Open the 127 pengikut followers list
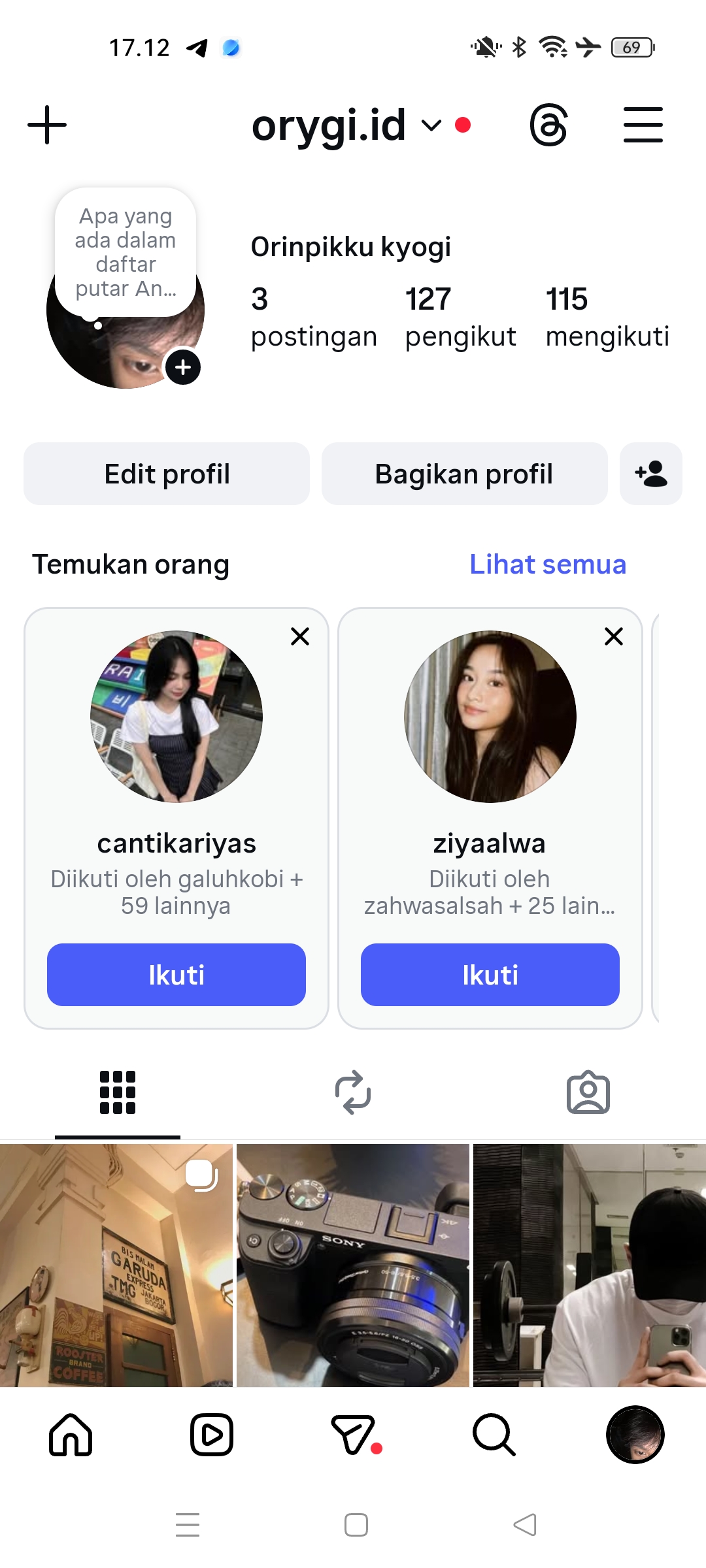 pos(460,318)
